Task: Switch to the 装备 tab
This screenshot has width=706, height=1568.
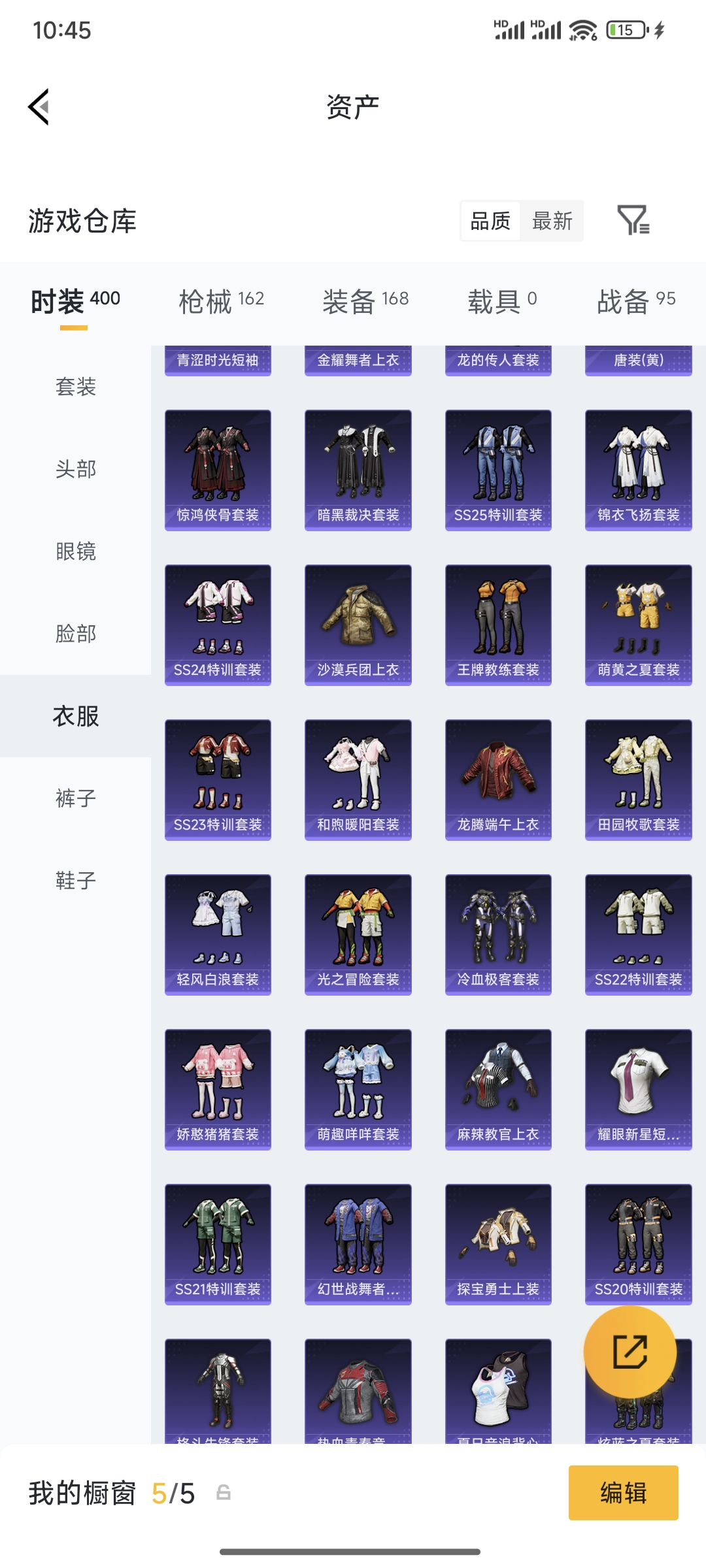Action: click(x=365, y=301)
